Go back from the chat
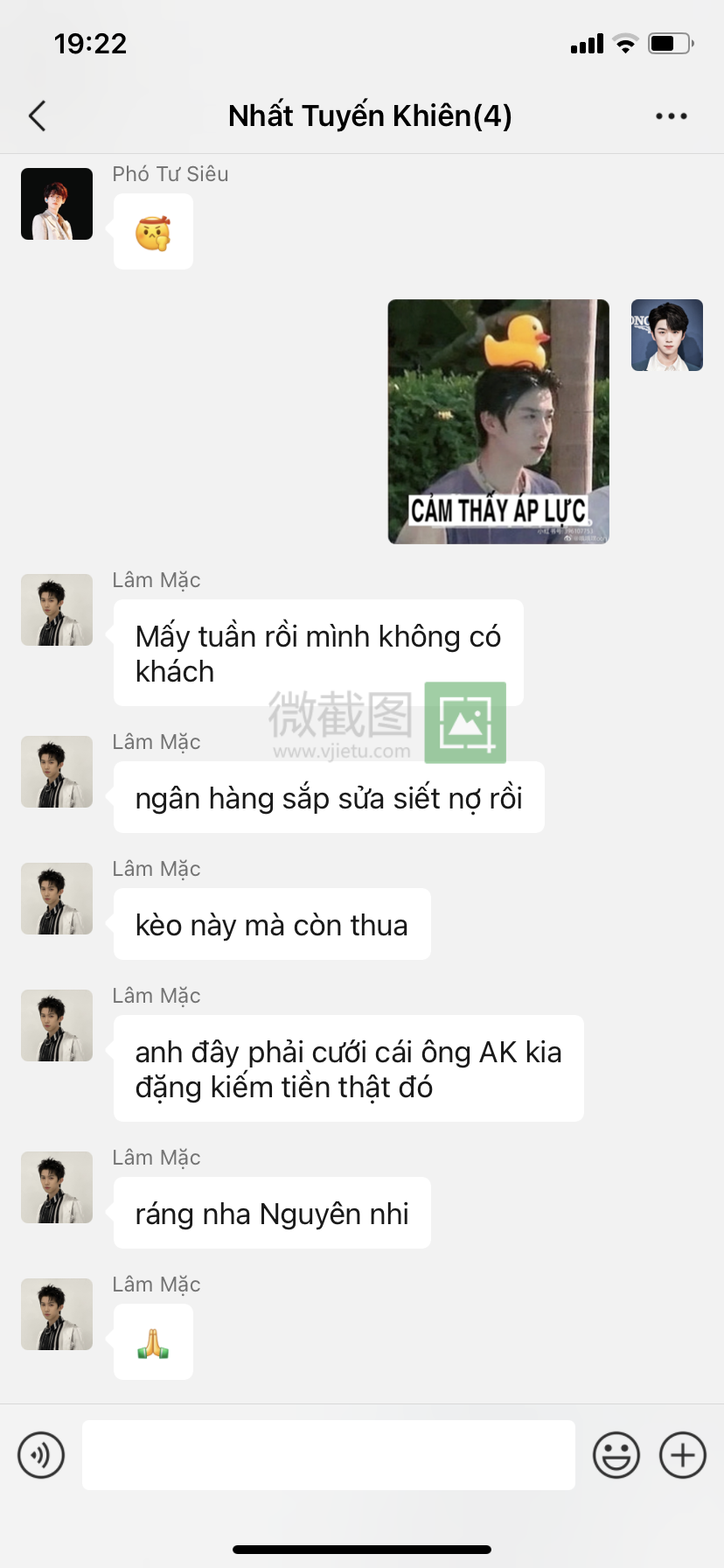This screenshot has width=724, height=1568. click(37, 115)
